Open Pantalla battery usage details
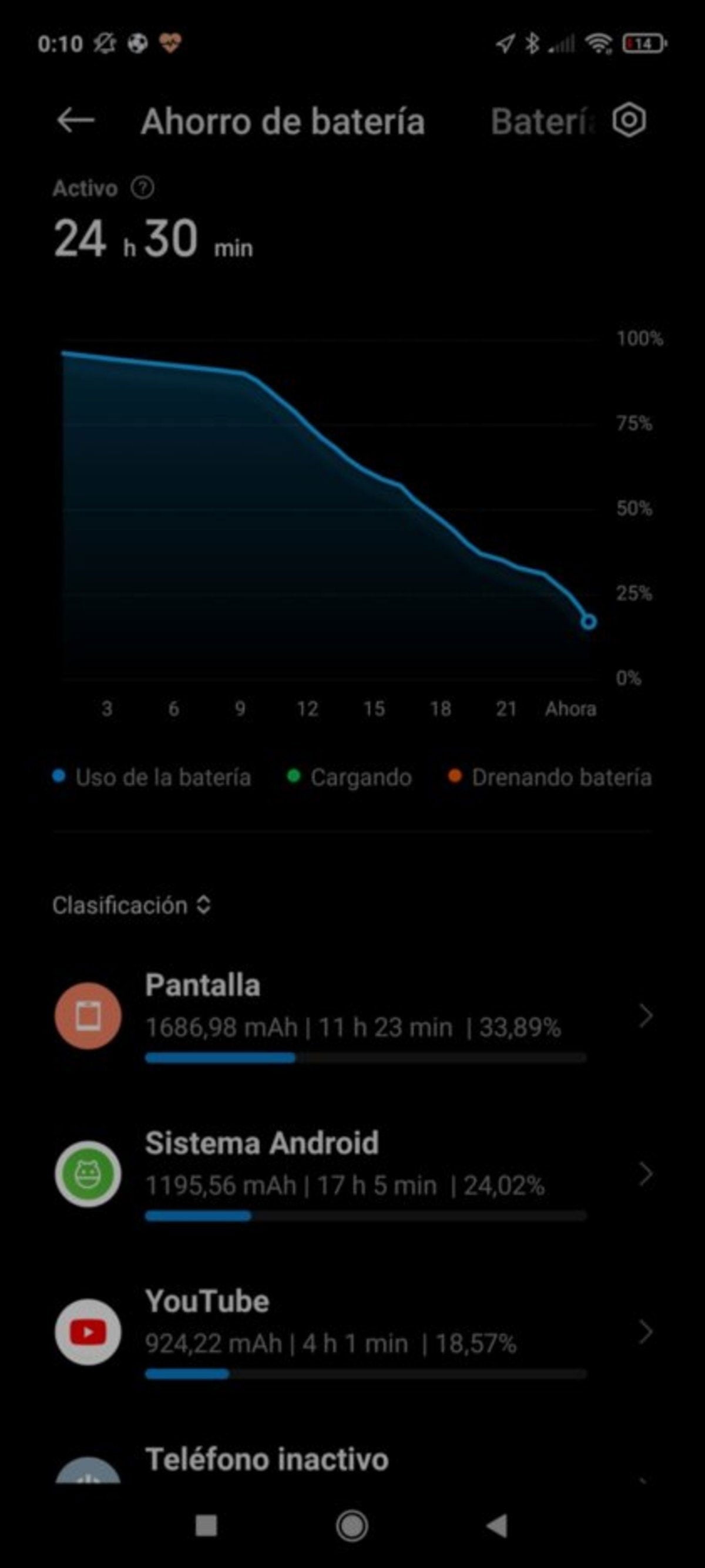 352,1016
